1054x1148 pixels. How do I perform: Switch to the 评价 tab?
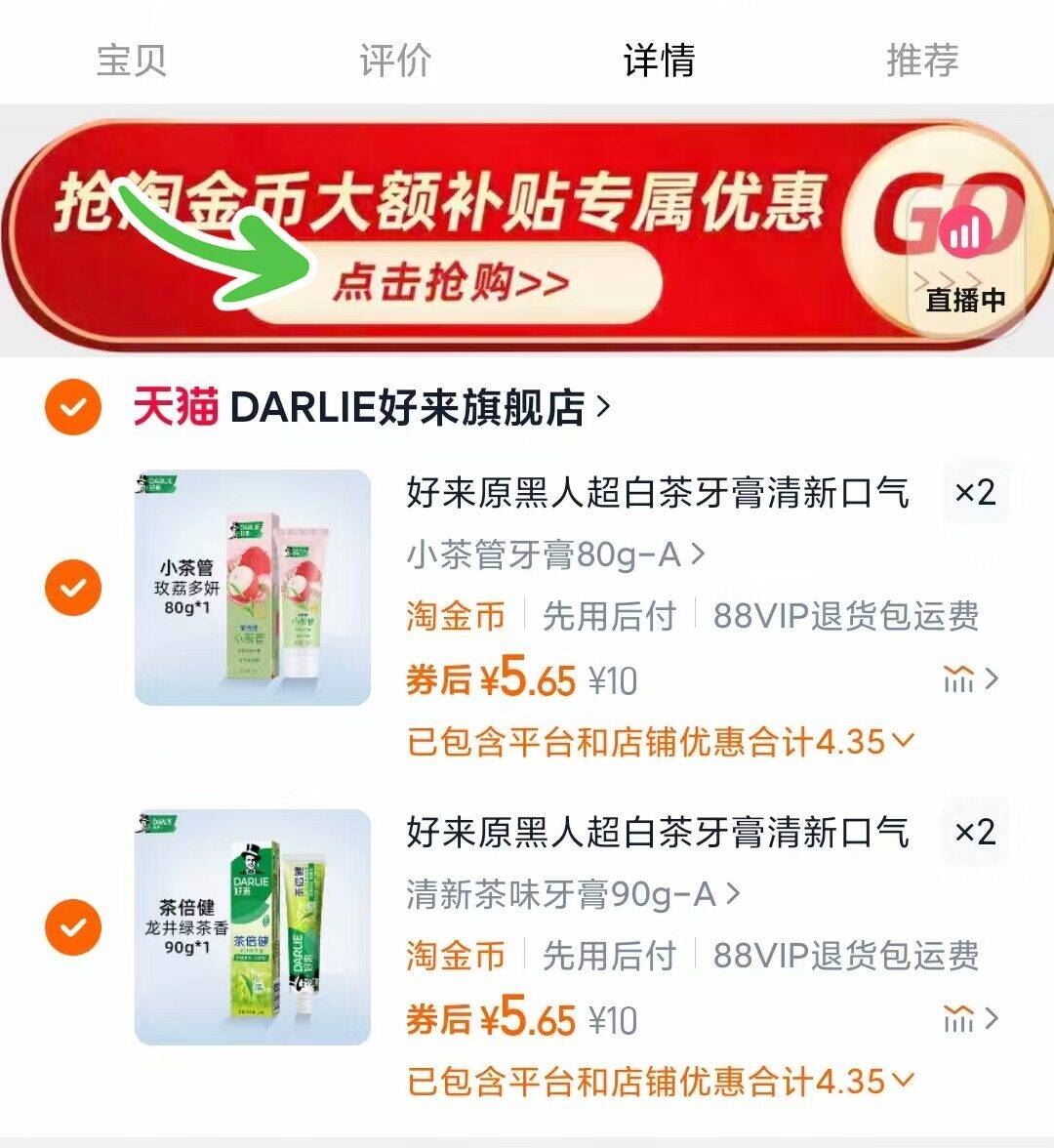click(x=395, y=61)
